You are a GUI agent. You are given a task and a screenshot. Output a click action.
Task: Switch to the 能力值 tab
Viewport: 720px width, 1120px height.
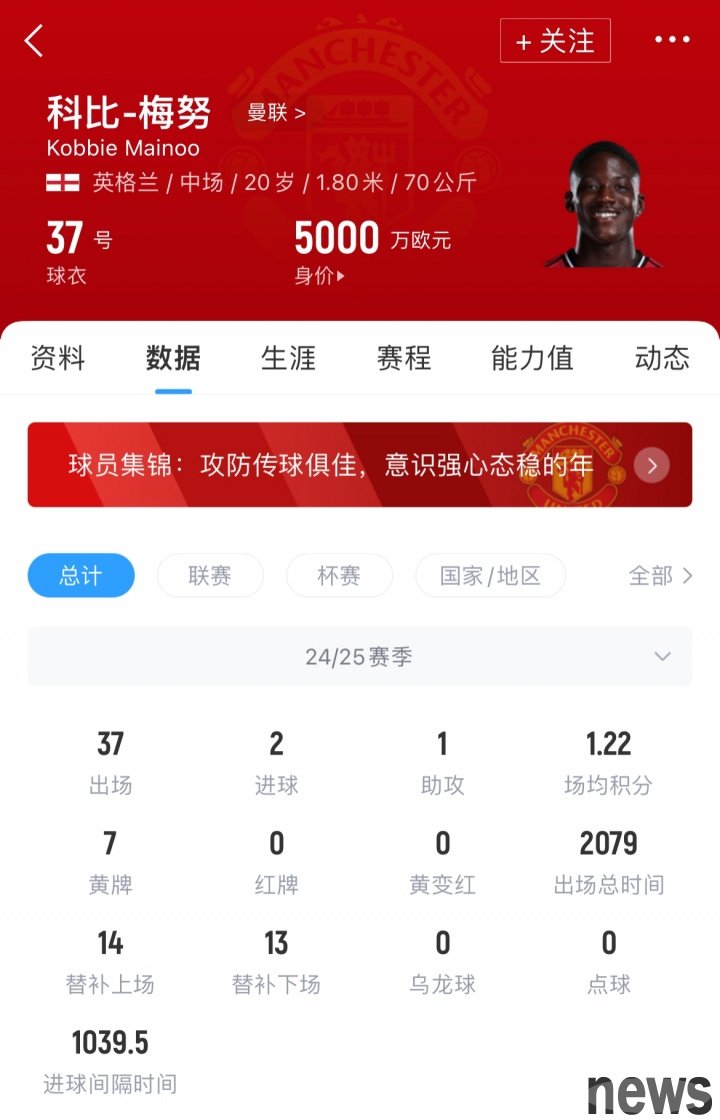pos(532,358)
